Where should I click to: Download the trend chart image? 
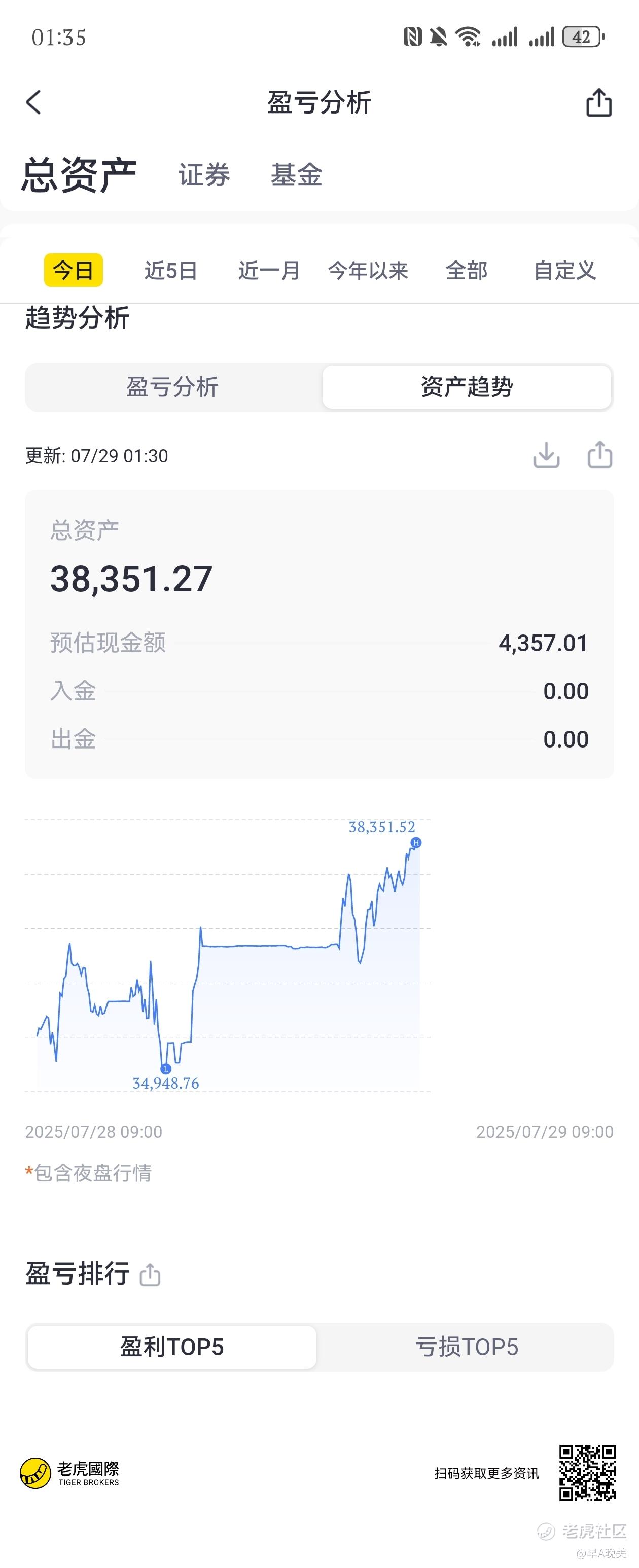(546, 455)
